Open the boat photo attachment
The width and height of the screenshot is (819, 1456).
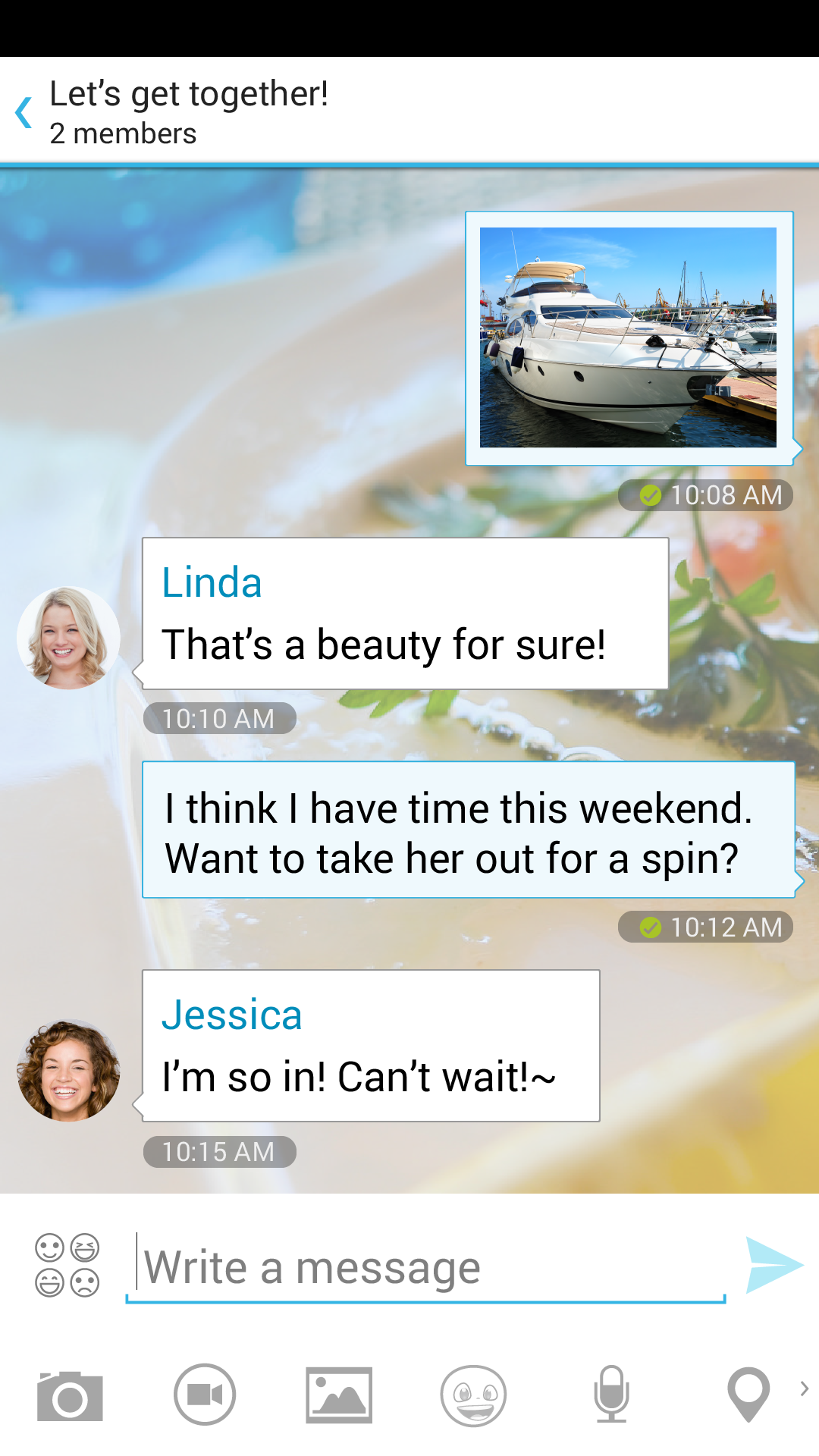629,337
